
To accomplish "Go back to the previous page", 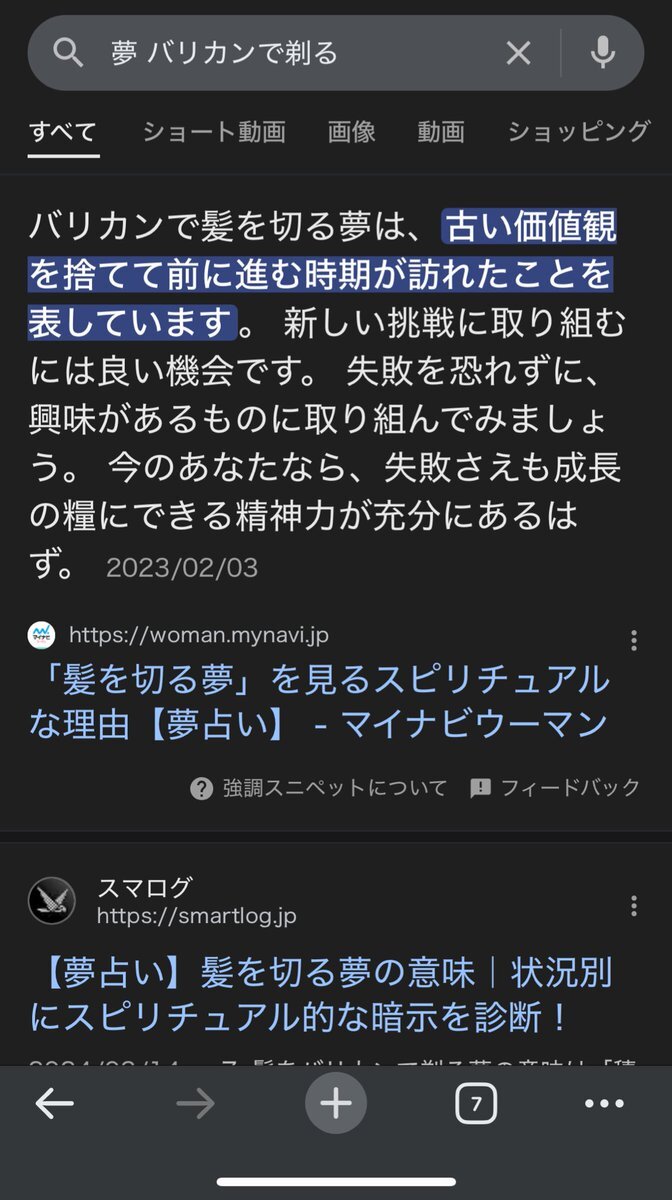I will point(55,1104).
